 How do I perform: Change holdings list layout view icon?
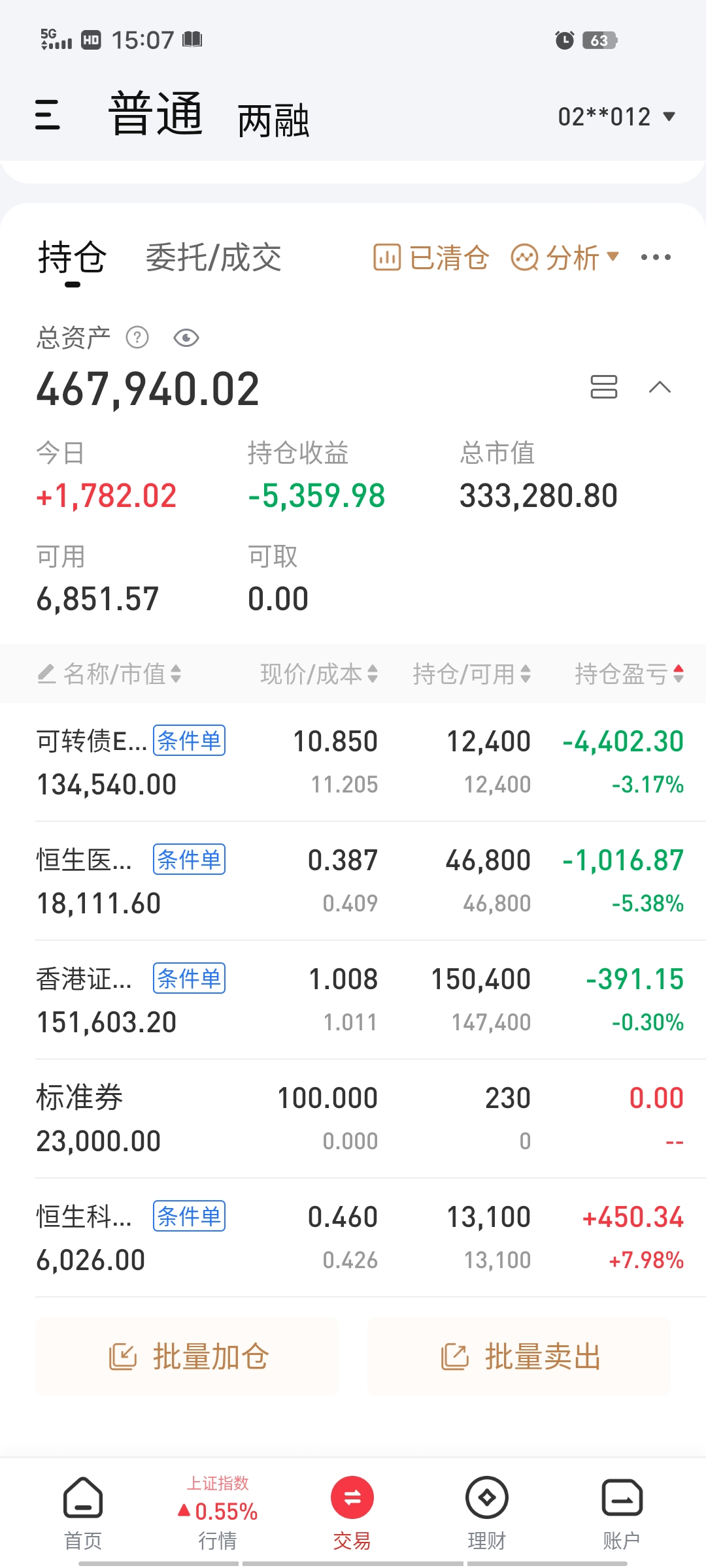coord(603,387)
